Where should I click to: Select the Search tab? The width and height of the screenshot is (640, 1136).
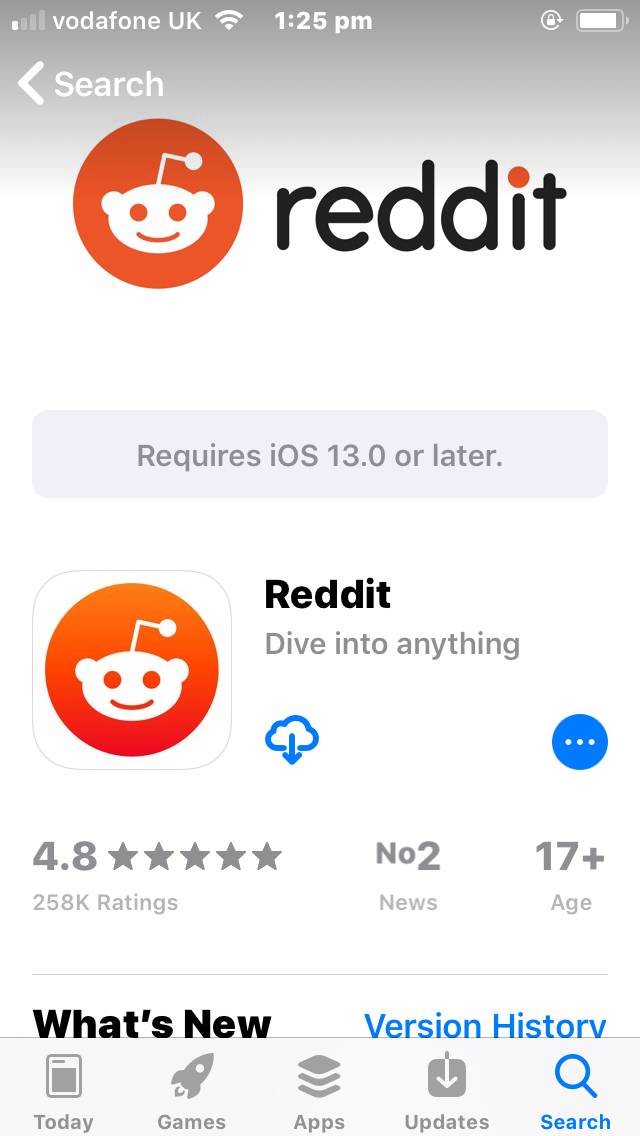tap(575, 1092)
